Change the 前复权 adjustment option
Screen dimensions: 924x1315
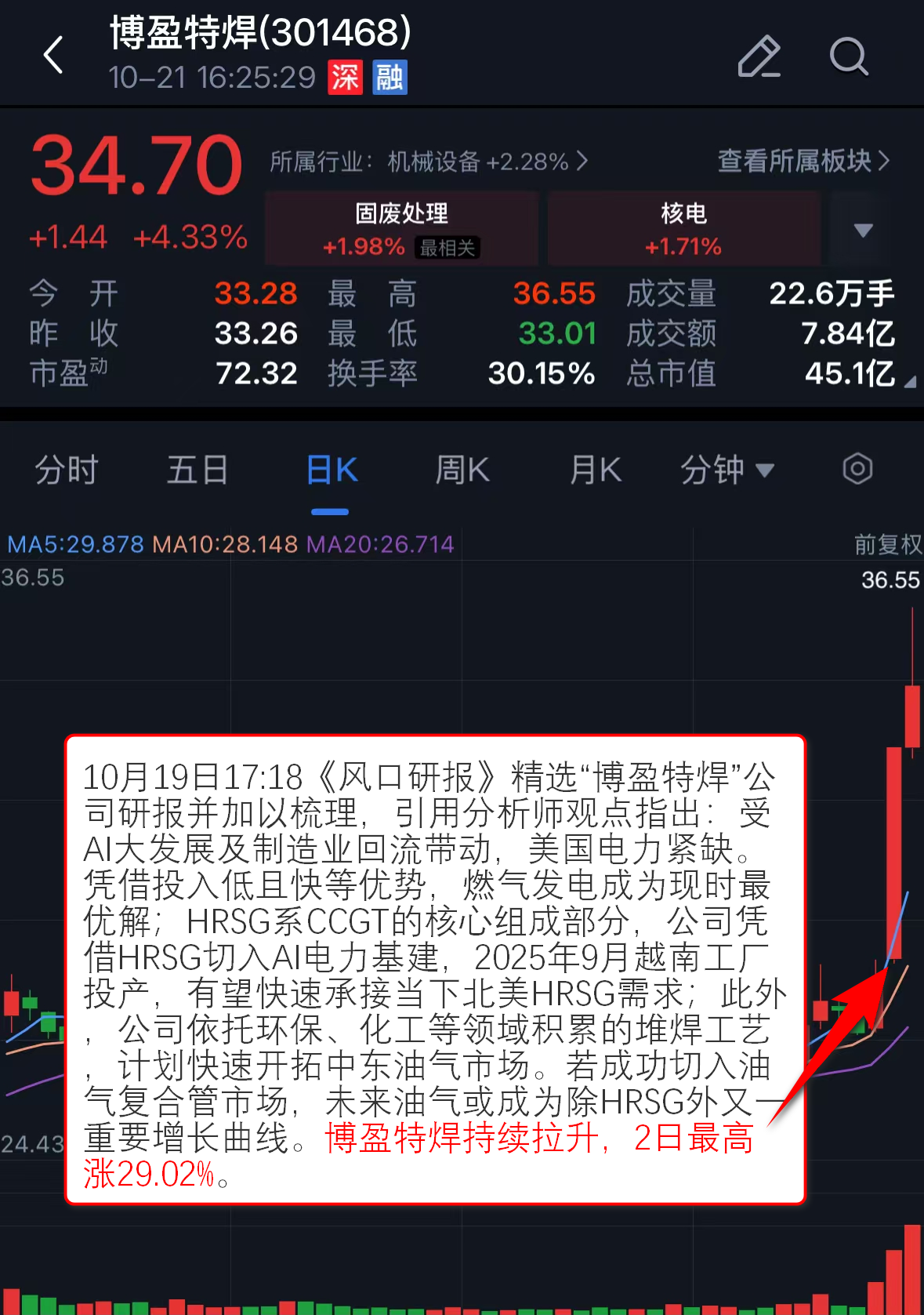887,544
